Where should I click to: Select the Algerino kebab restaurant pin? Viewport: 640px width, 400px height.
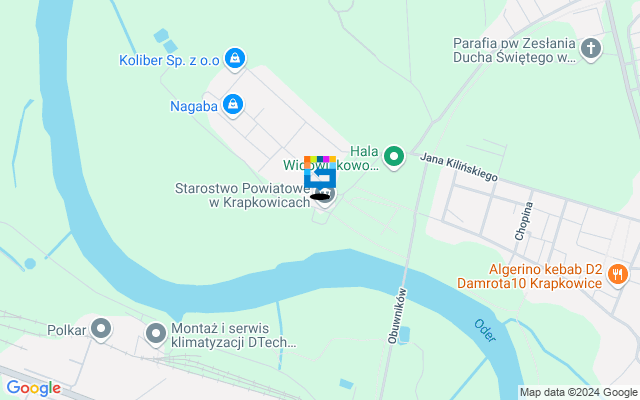tap(618, 272)
